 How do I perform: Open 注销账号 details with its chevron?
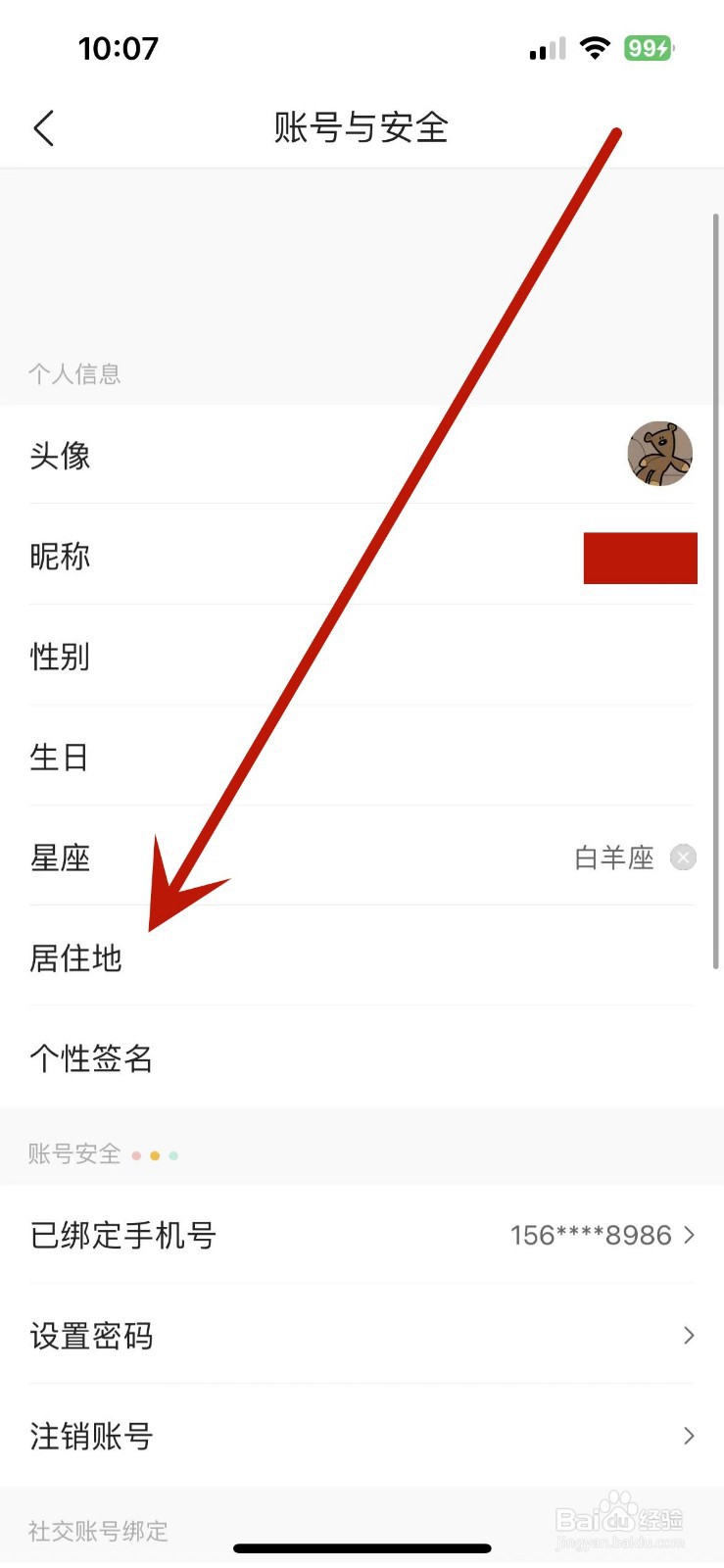(x=689, y=1436)
